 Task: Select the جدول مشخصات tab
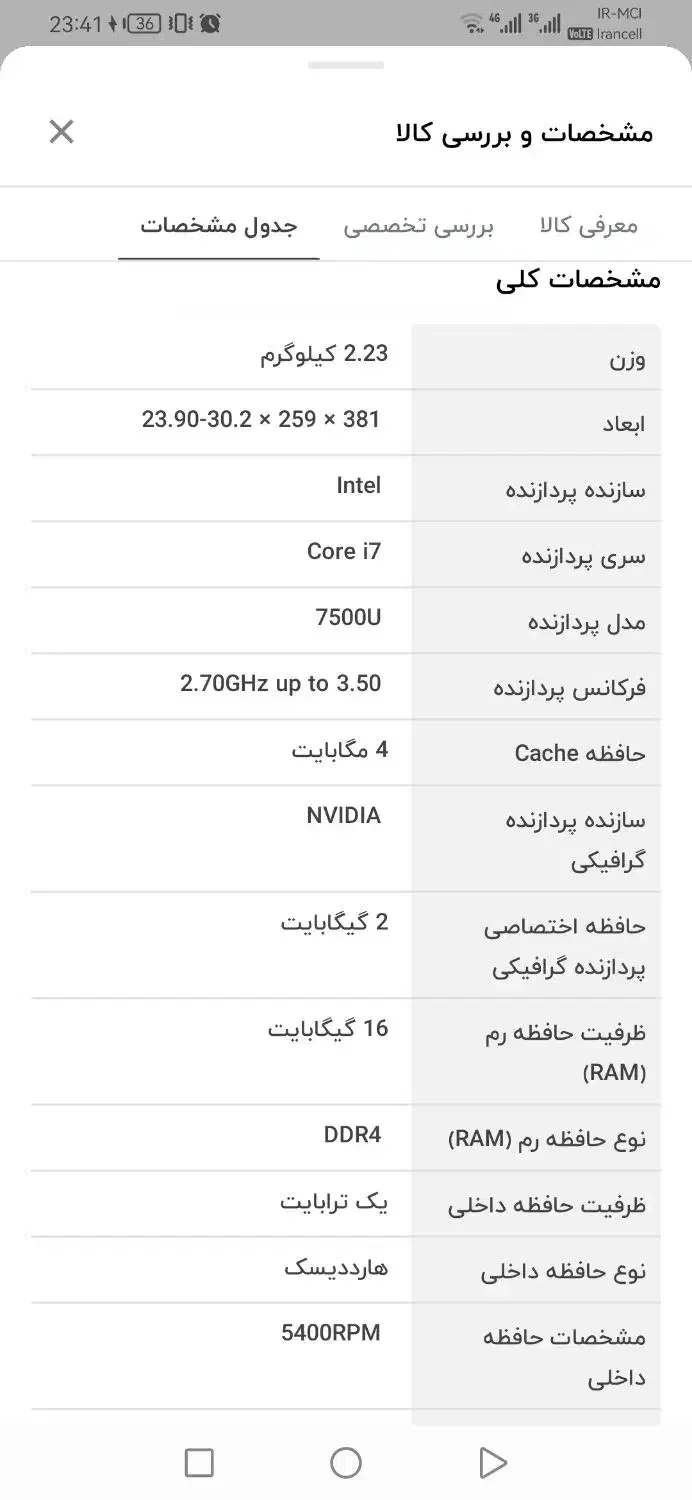(x=218, y=225)
